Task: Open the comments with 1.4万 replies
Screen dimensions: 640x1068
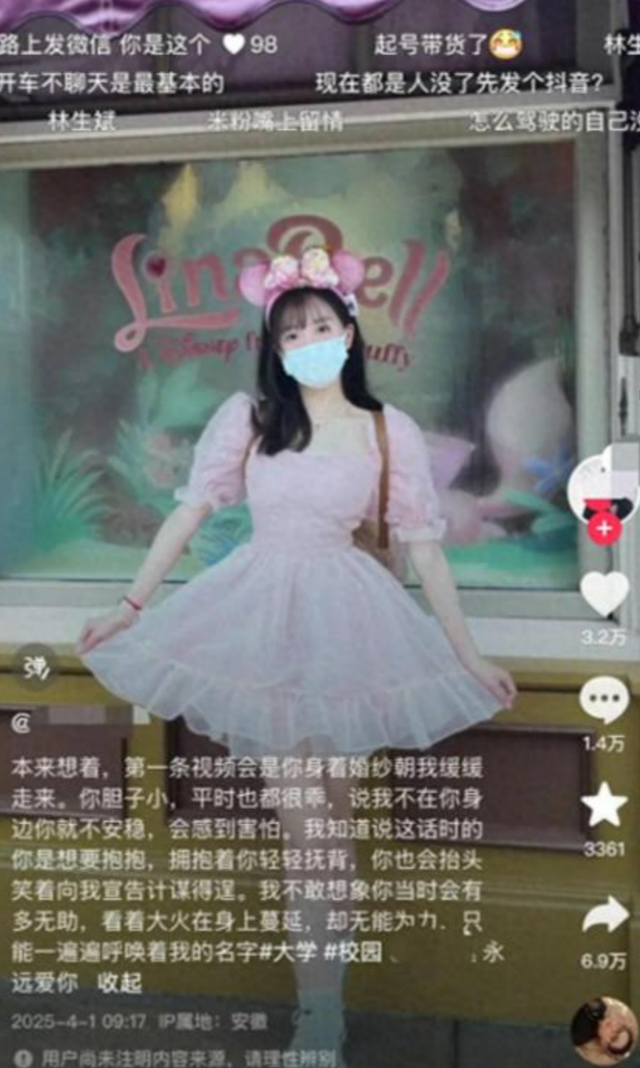Action: [x=604, y=700]
